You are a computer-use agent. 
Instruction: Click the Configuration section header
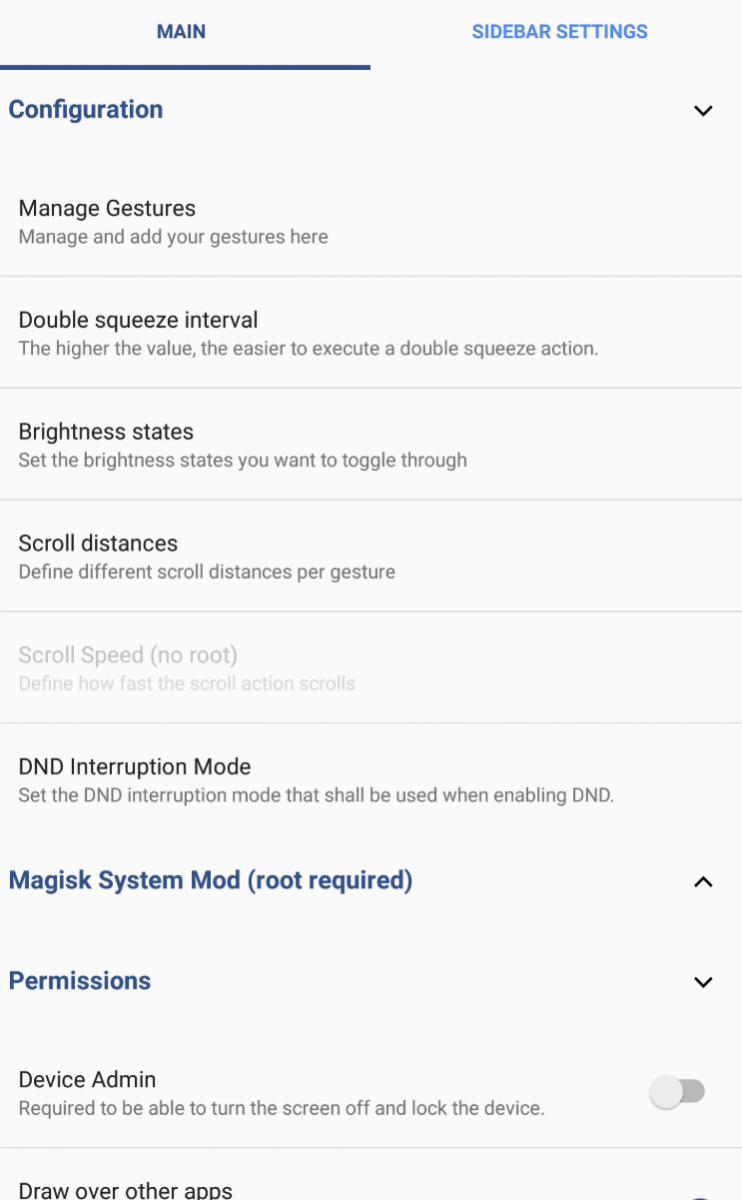86,110
